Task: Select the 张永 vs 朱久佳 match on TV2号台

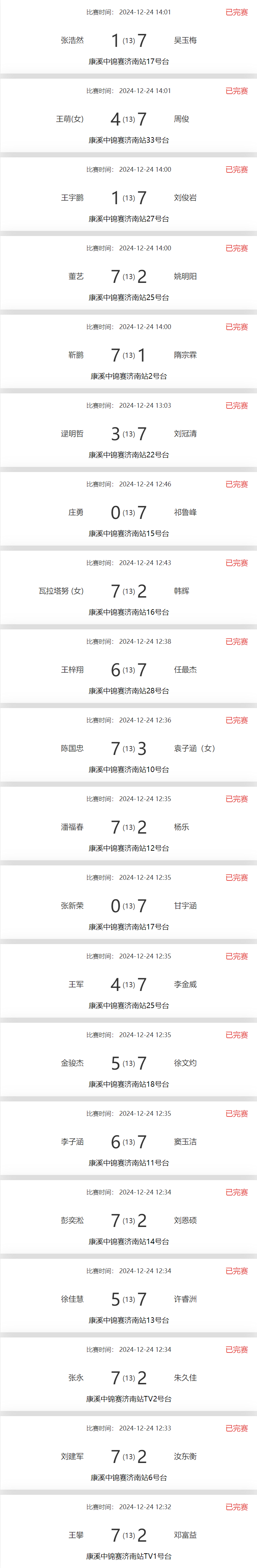Action: pyautogui.click(x=128, y=1377)
